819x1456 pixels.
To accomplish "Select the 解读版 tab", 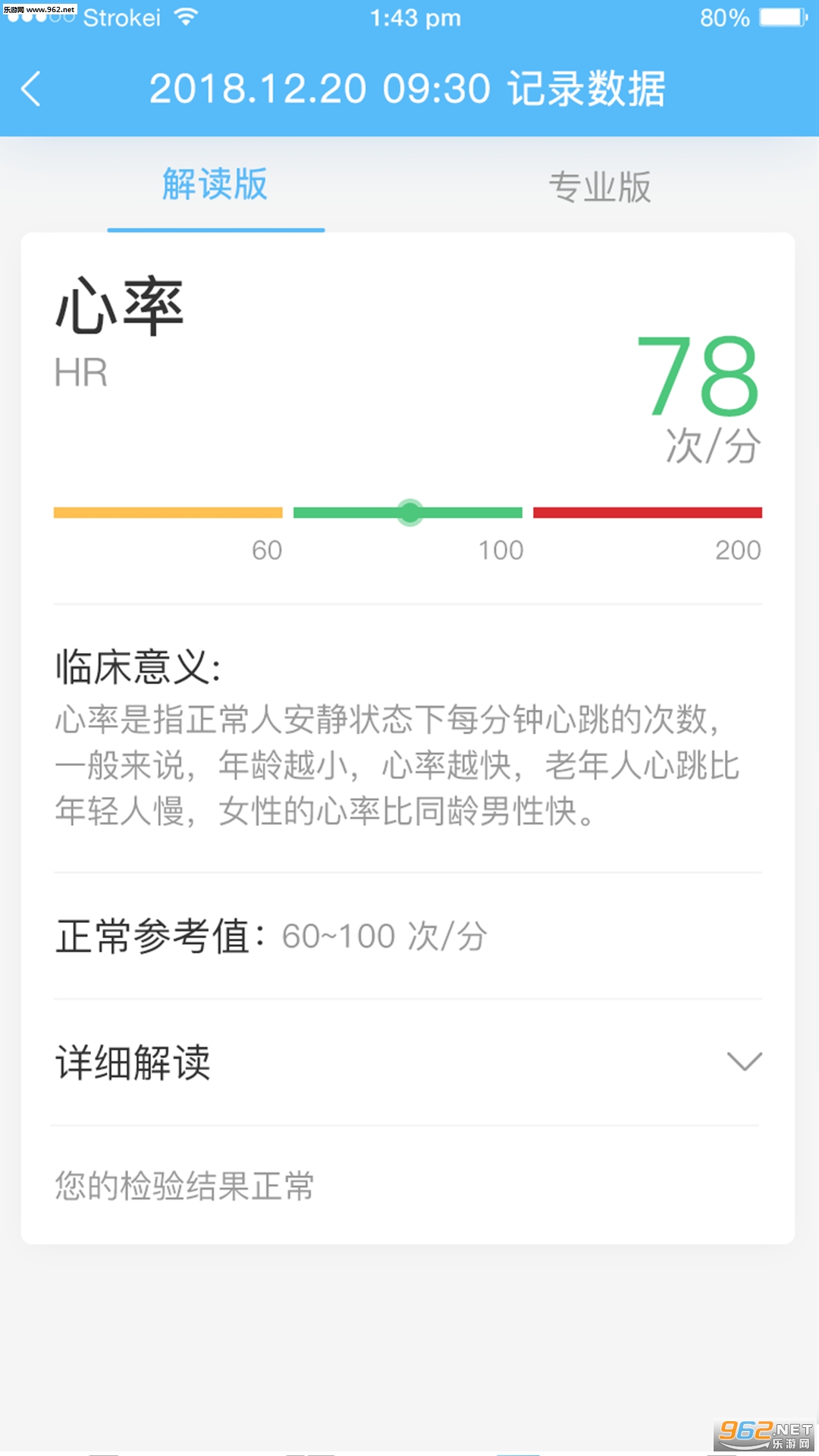I will [x=215, y=185].
